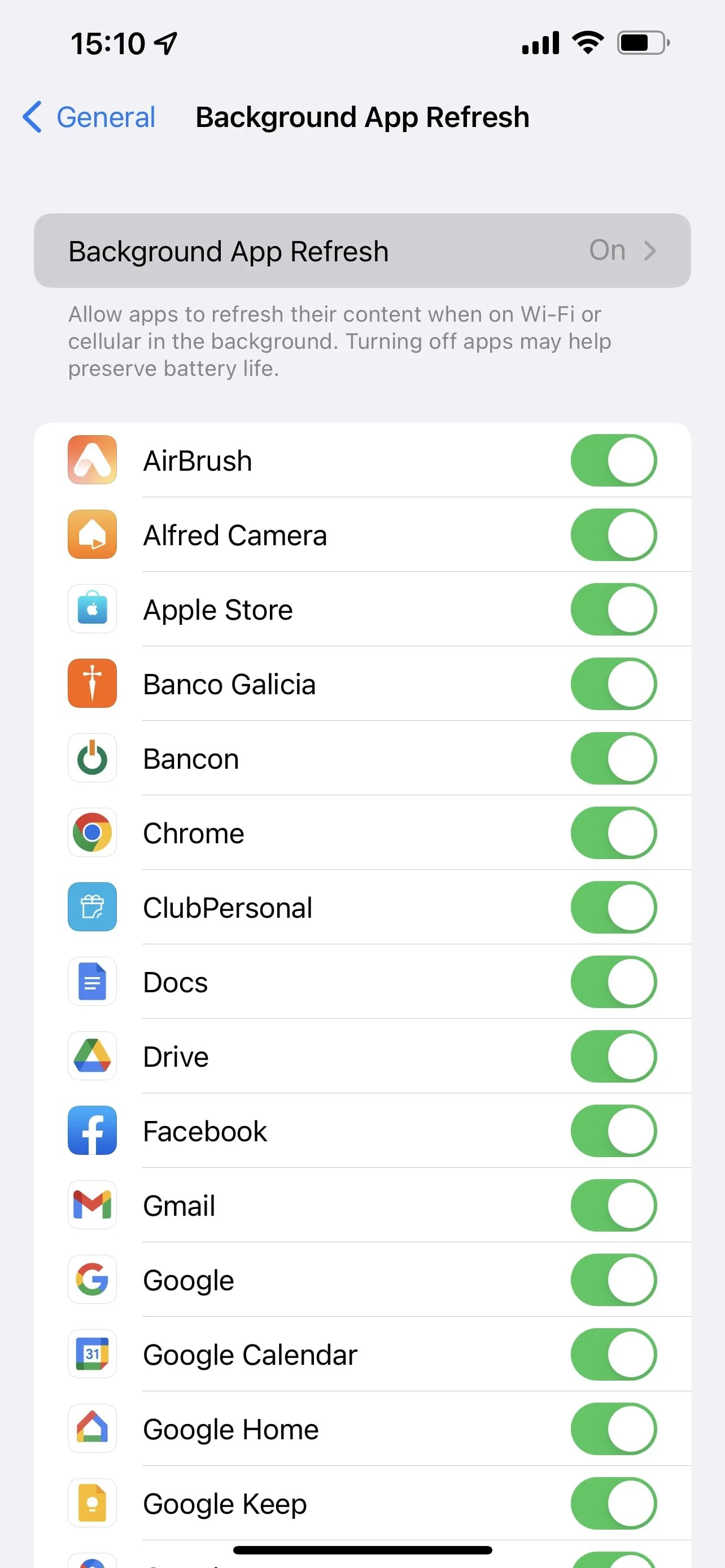Toggle off Chrome background refresh
Image resolution: width=725 pixels, height=1568 pixels.
tap(614, 833)
